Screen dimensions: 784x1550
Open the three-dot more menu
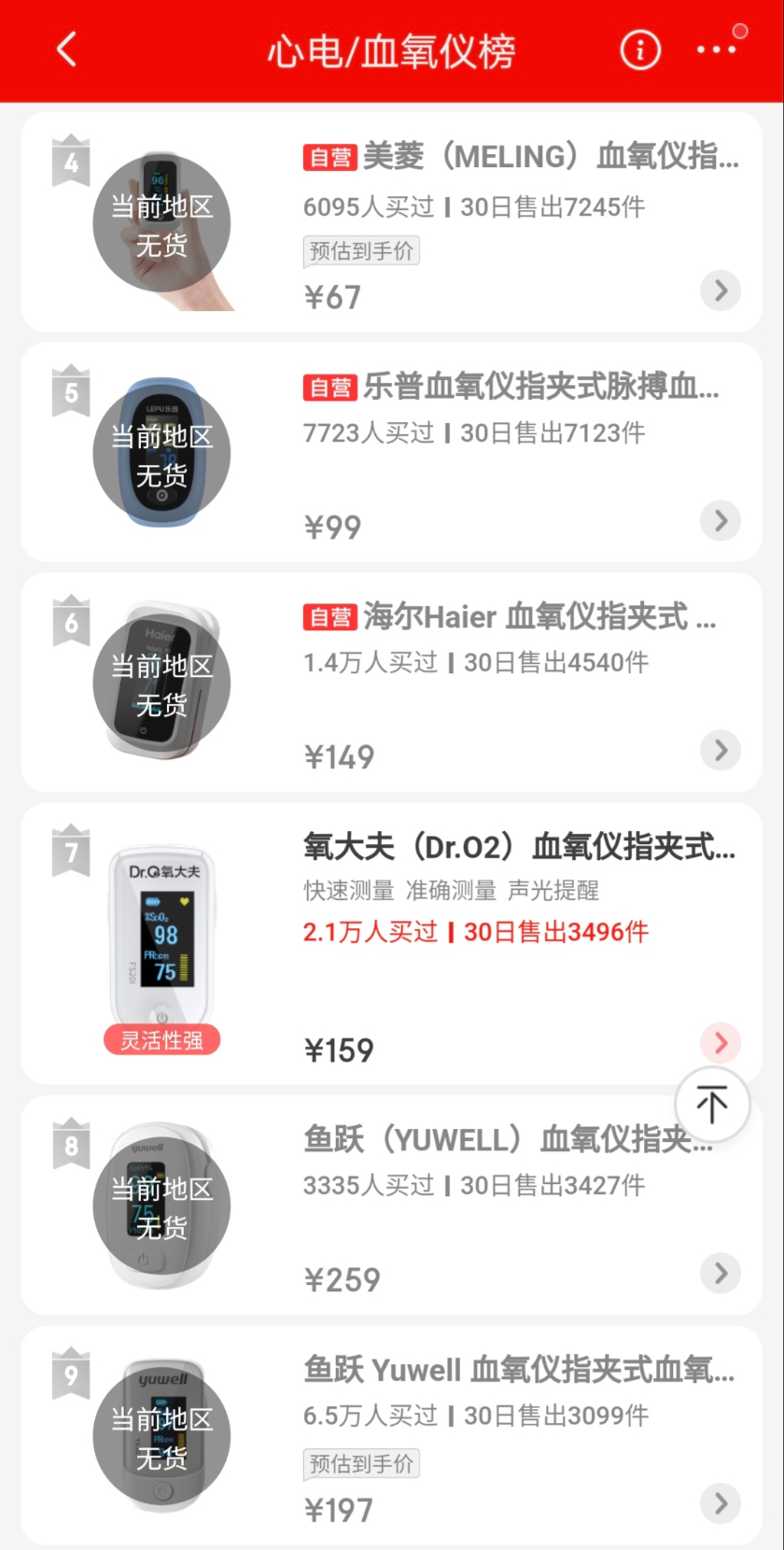click(x=716, y=49)
